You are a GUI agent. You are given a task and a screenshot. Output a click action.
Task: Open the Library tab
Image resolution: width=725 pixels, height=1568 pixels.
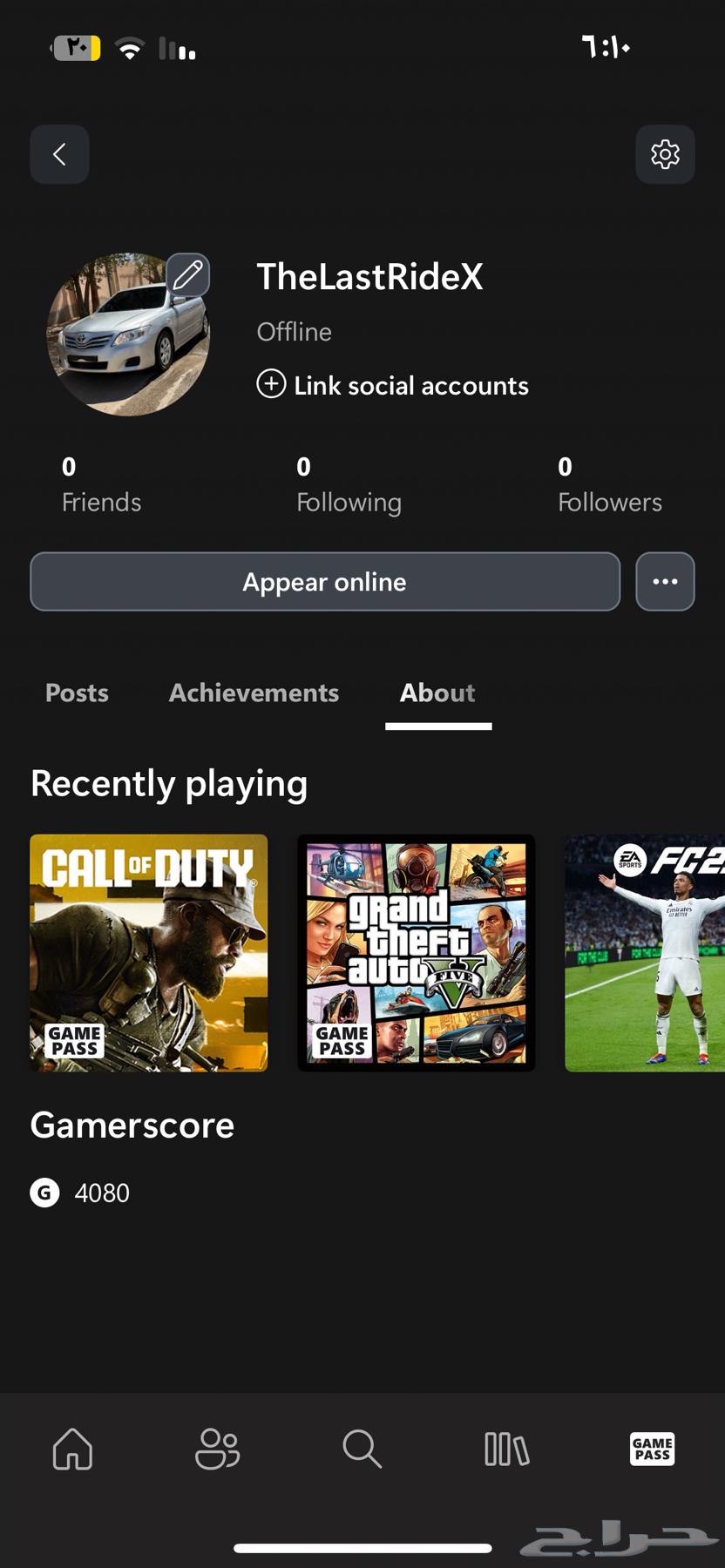[x=506, y=1450]
